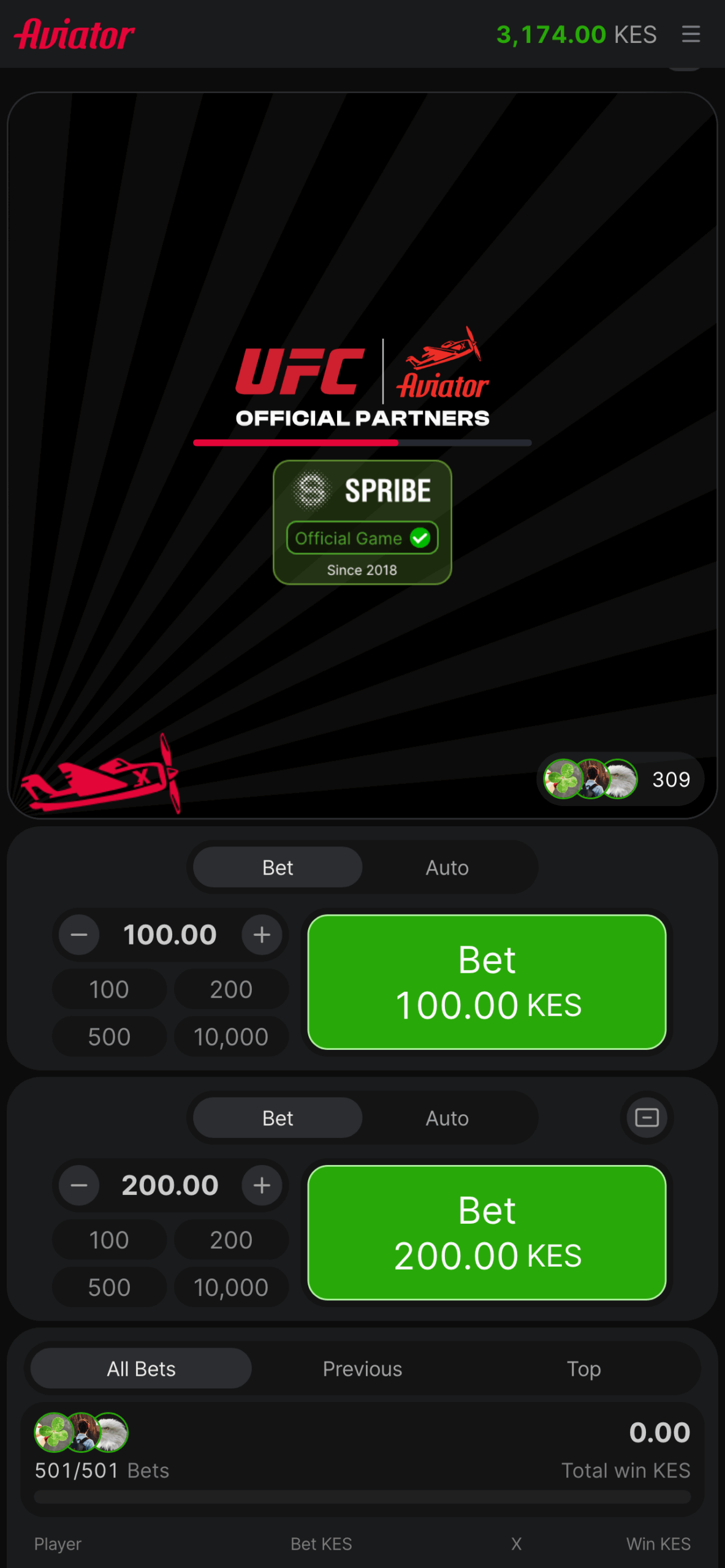Increase the 100.00 bet amount

pyautogui.click(x=262, y=935)
